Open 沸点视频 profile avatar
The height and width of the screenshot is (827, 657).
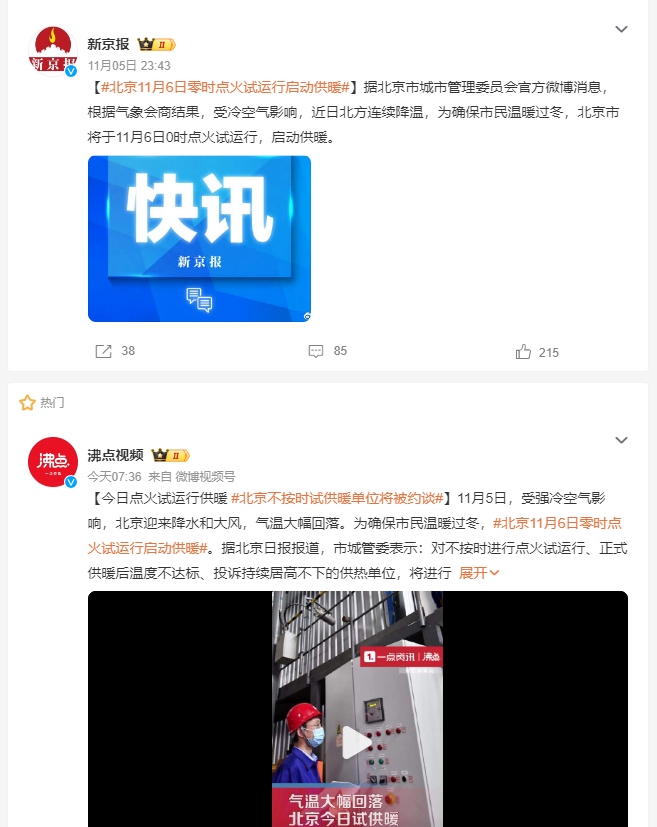click(53, 462)
